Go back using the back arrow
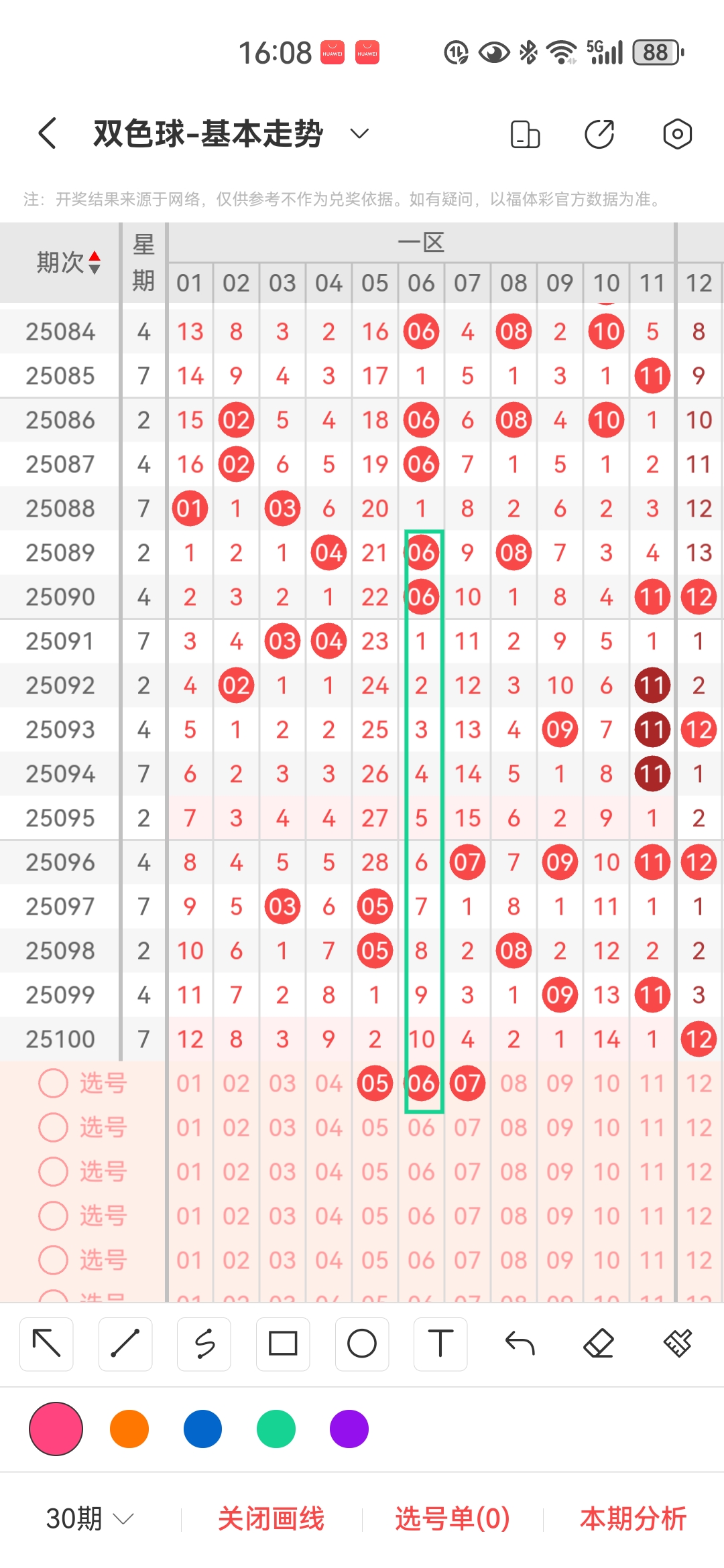724x1568 pixels. click(47, 133)
